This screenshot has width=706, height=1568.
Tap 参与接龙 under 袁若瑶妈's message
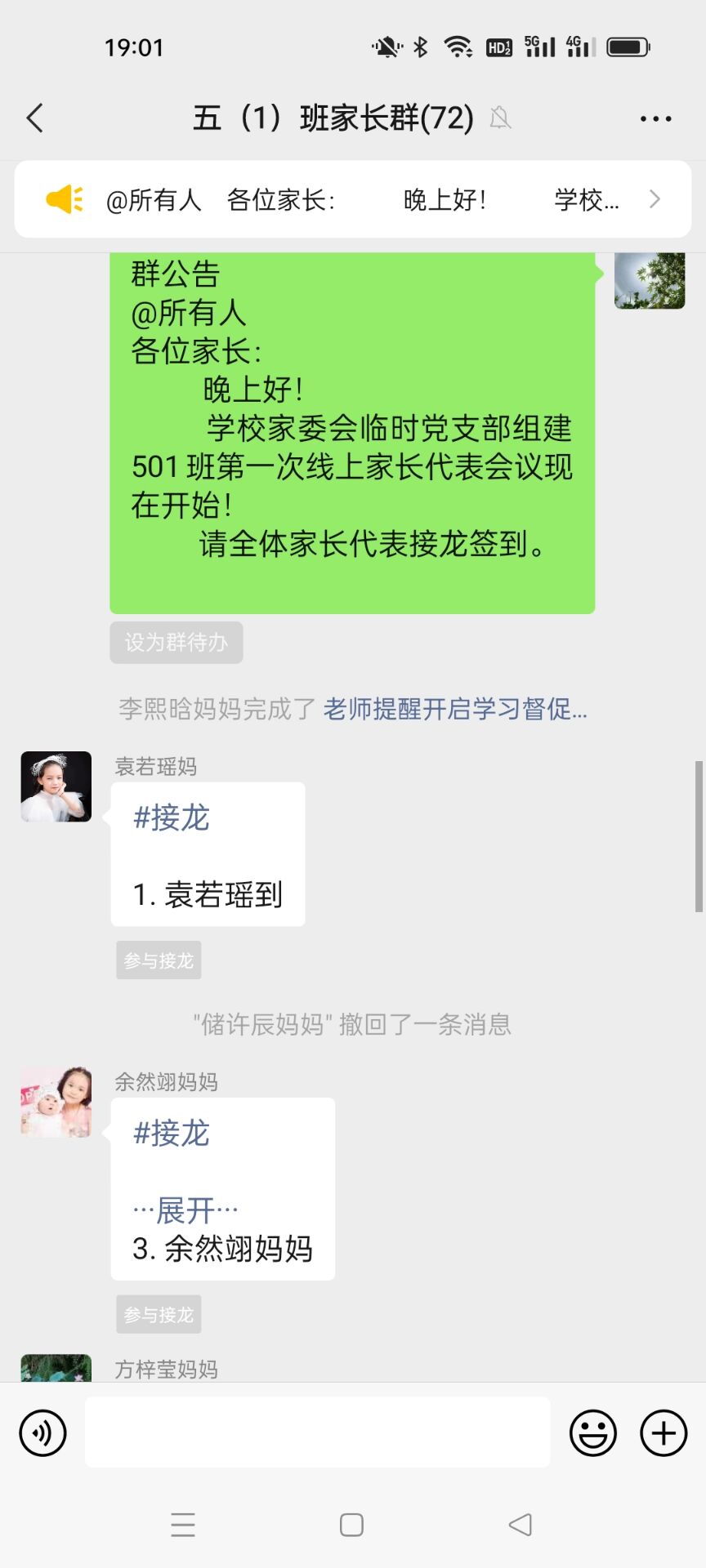coord(159,960)
